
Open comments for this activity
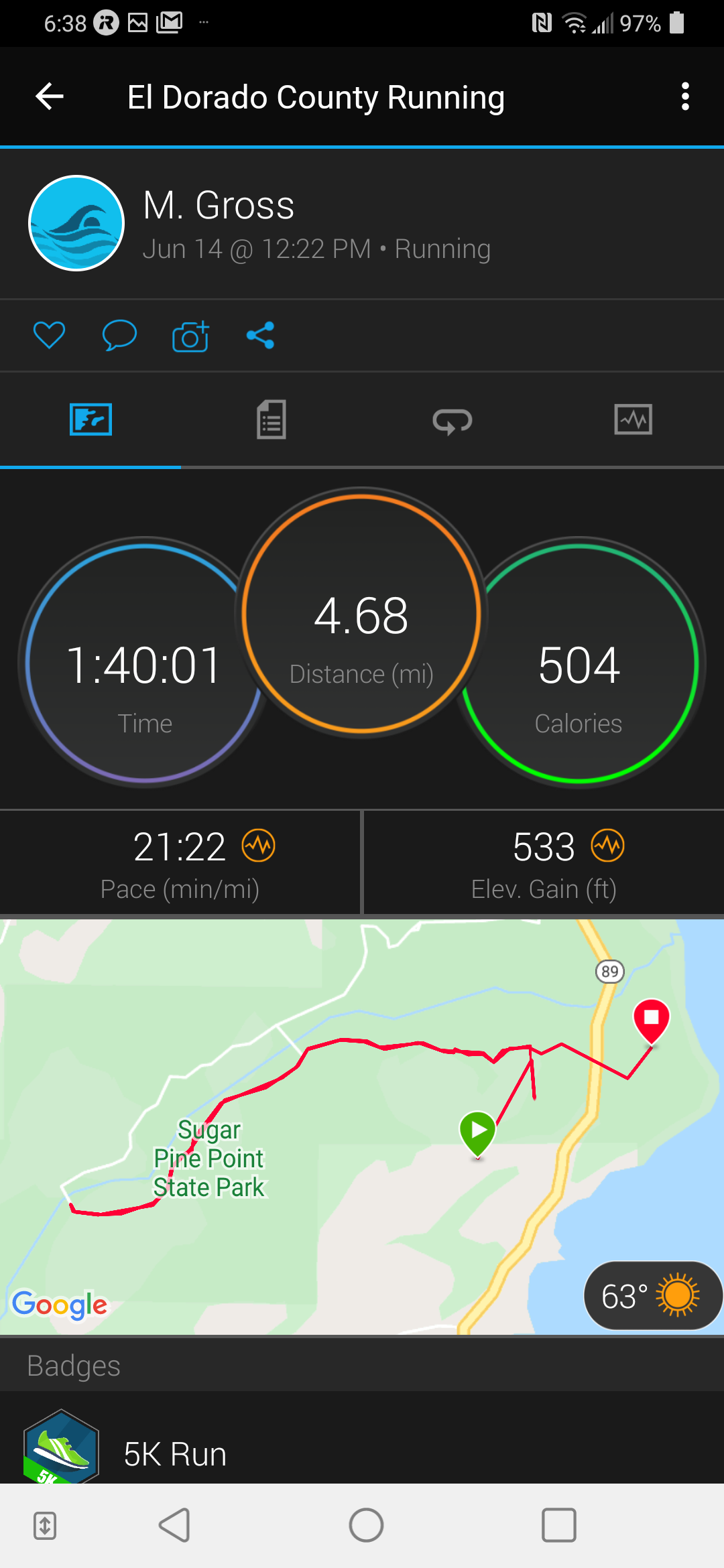point(119,335)
